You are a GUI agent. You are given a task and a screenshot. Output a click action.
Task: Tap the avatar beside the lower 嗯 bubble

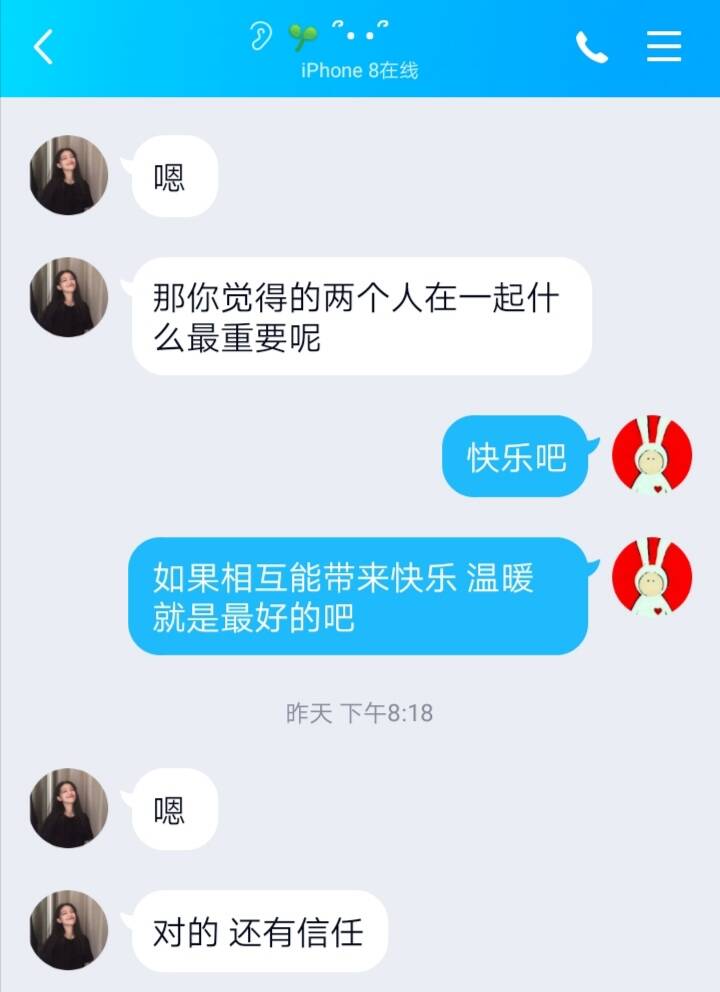pos(68,810)
